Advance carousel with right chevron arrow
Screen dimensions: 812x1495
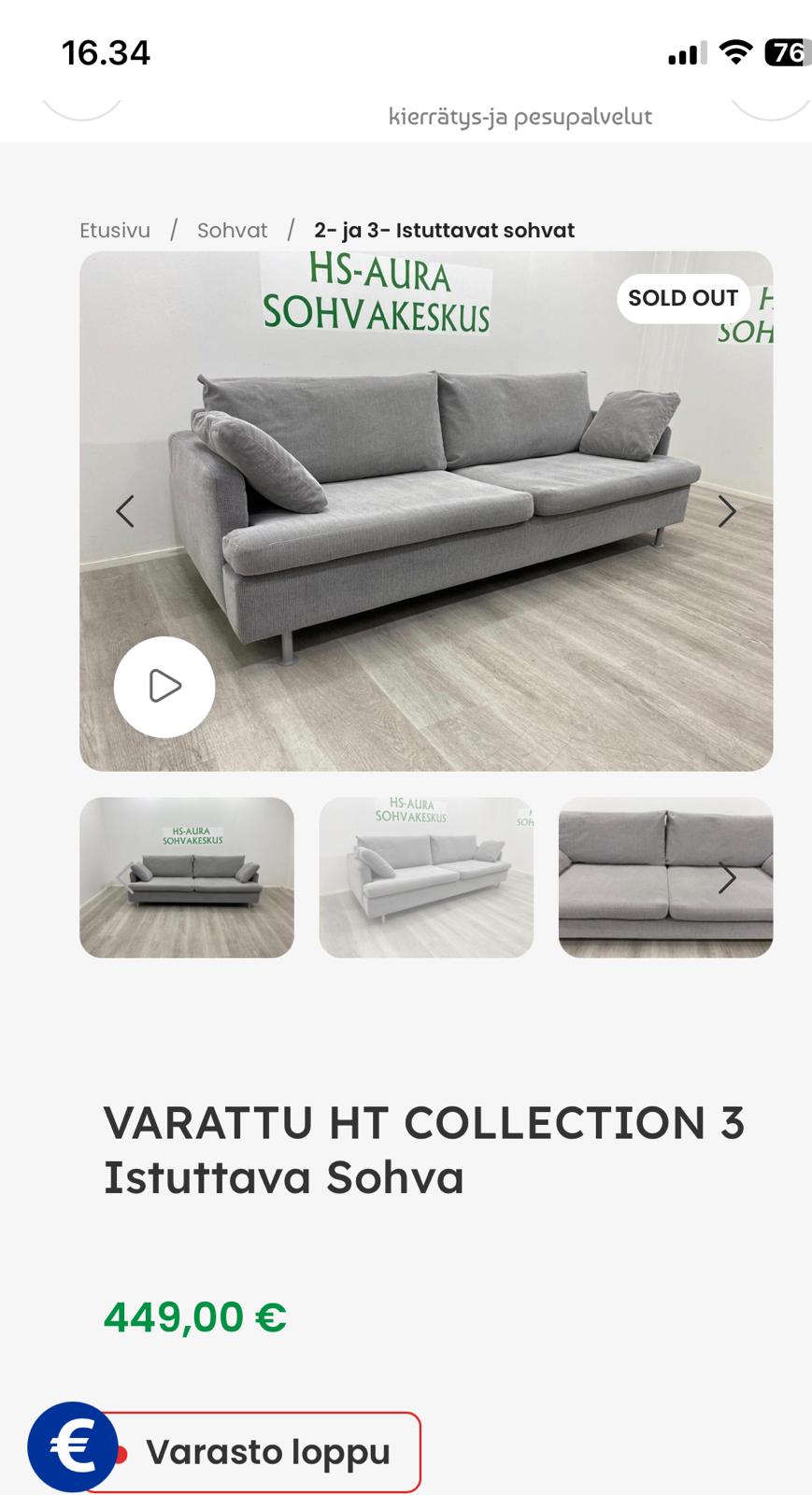(728, 510)
